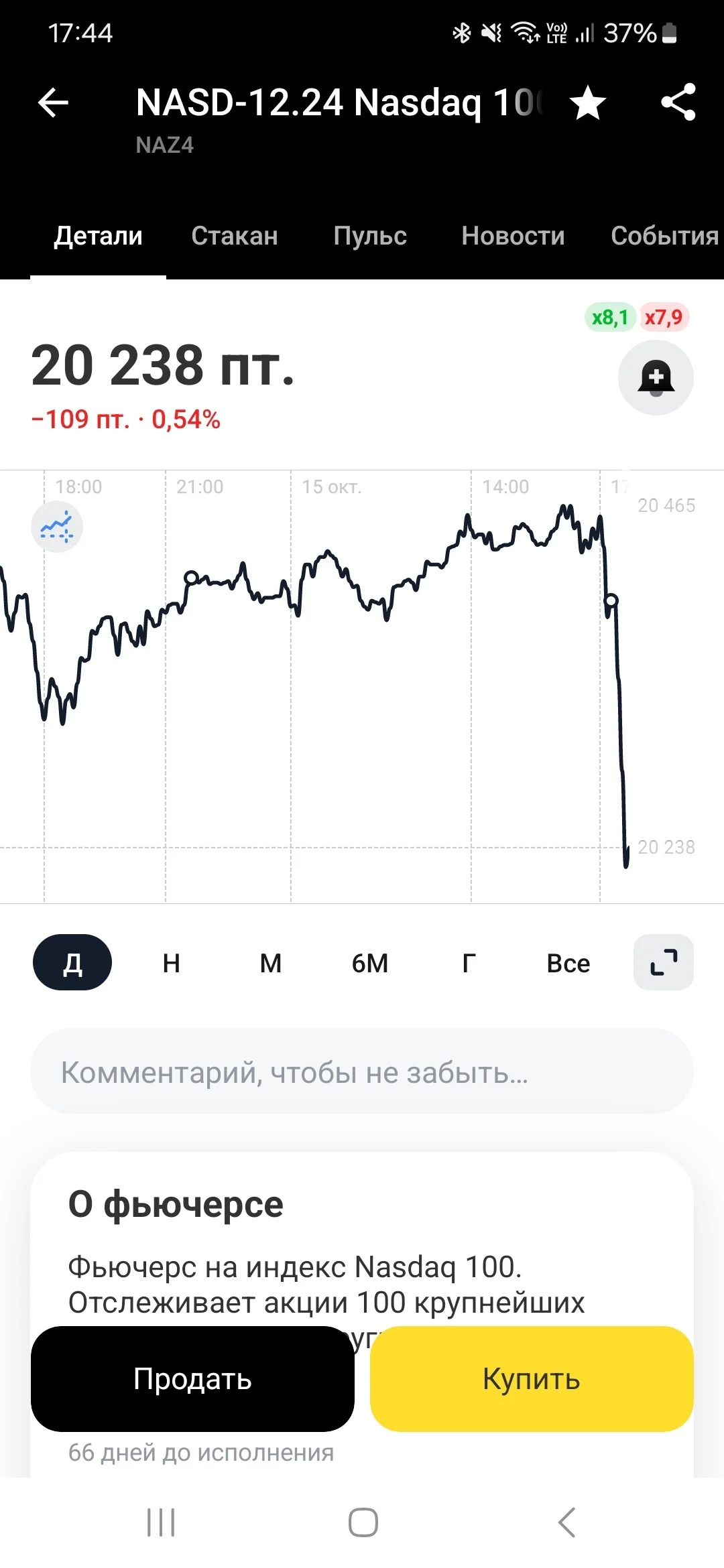The width and height of the screenshot is (724, 1568).
Task: Show the Все chart period
Action: (x=568, y=963)
